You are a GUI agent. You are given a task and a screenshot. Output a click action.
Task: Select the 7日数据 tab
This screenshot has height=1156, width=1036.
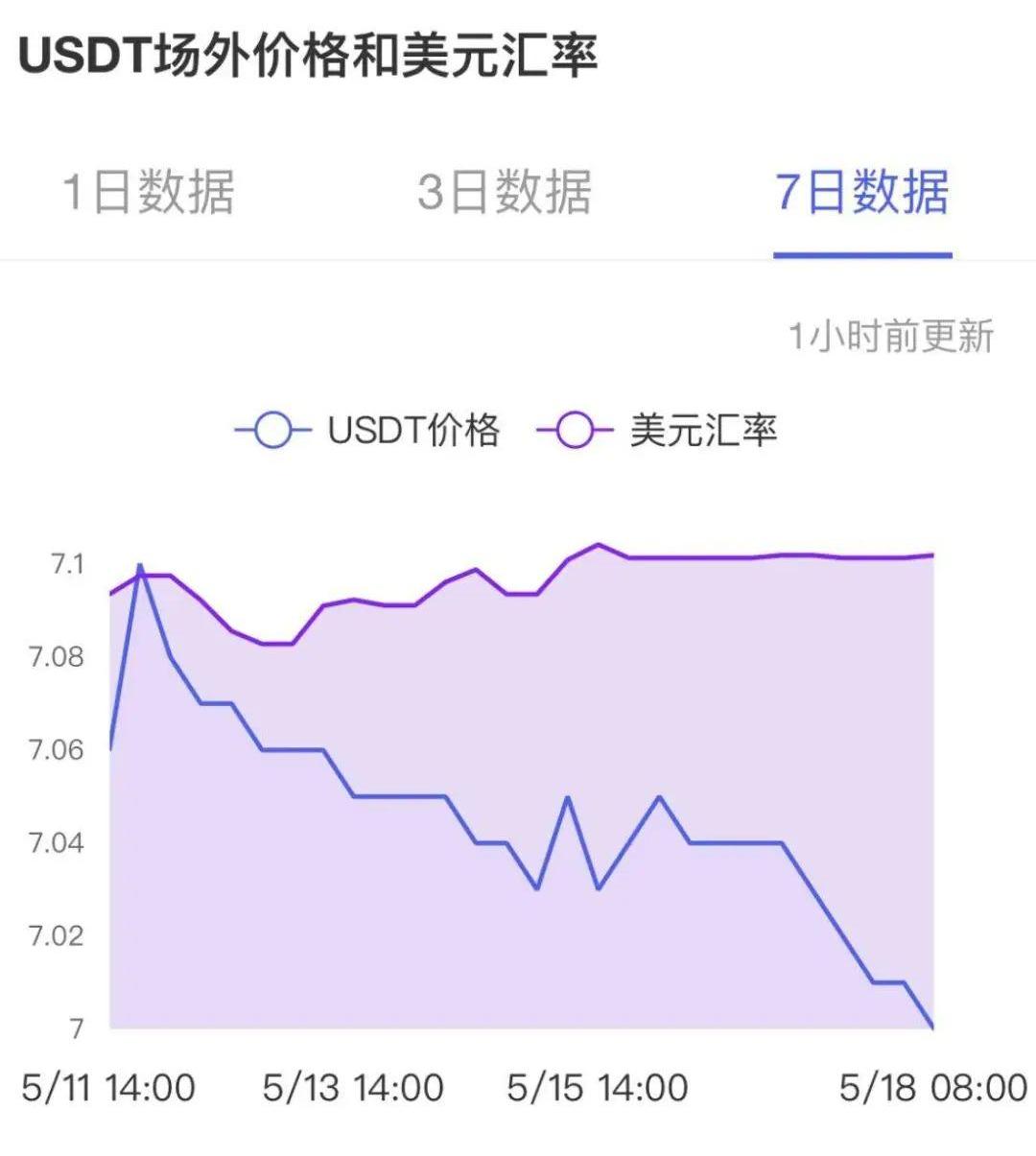click(861, 192)
